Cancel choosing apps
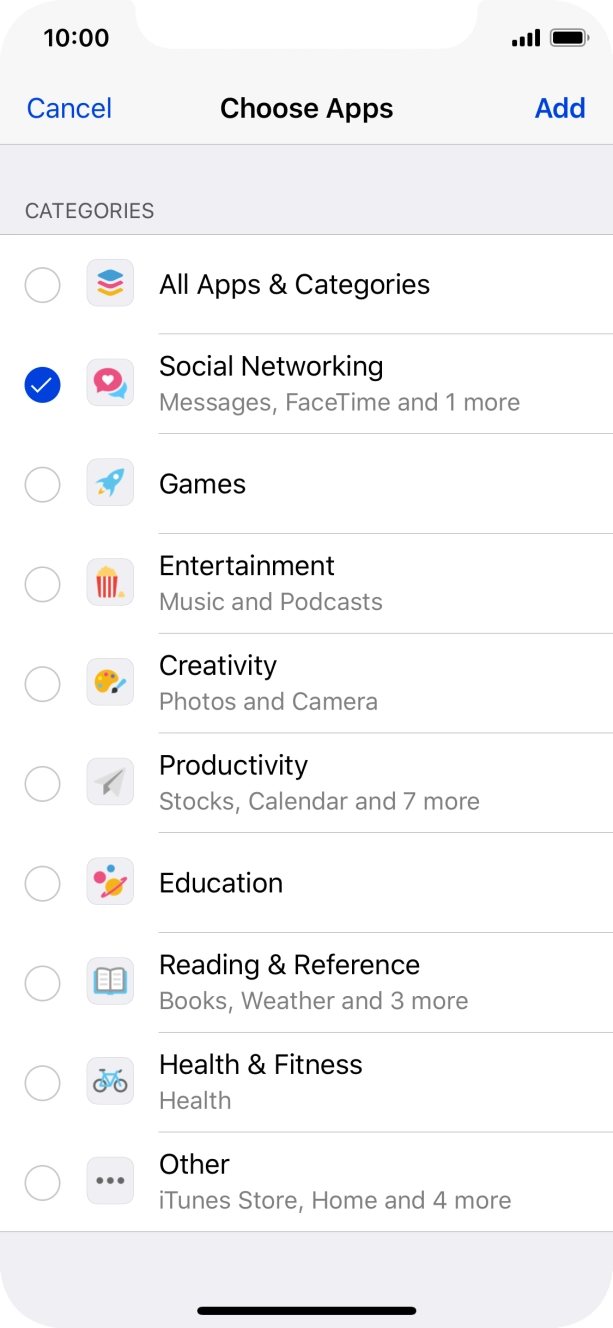Image resolution: width=613 pixels, height=1328 pixels. 69,108
